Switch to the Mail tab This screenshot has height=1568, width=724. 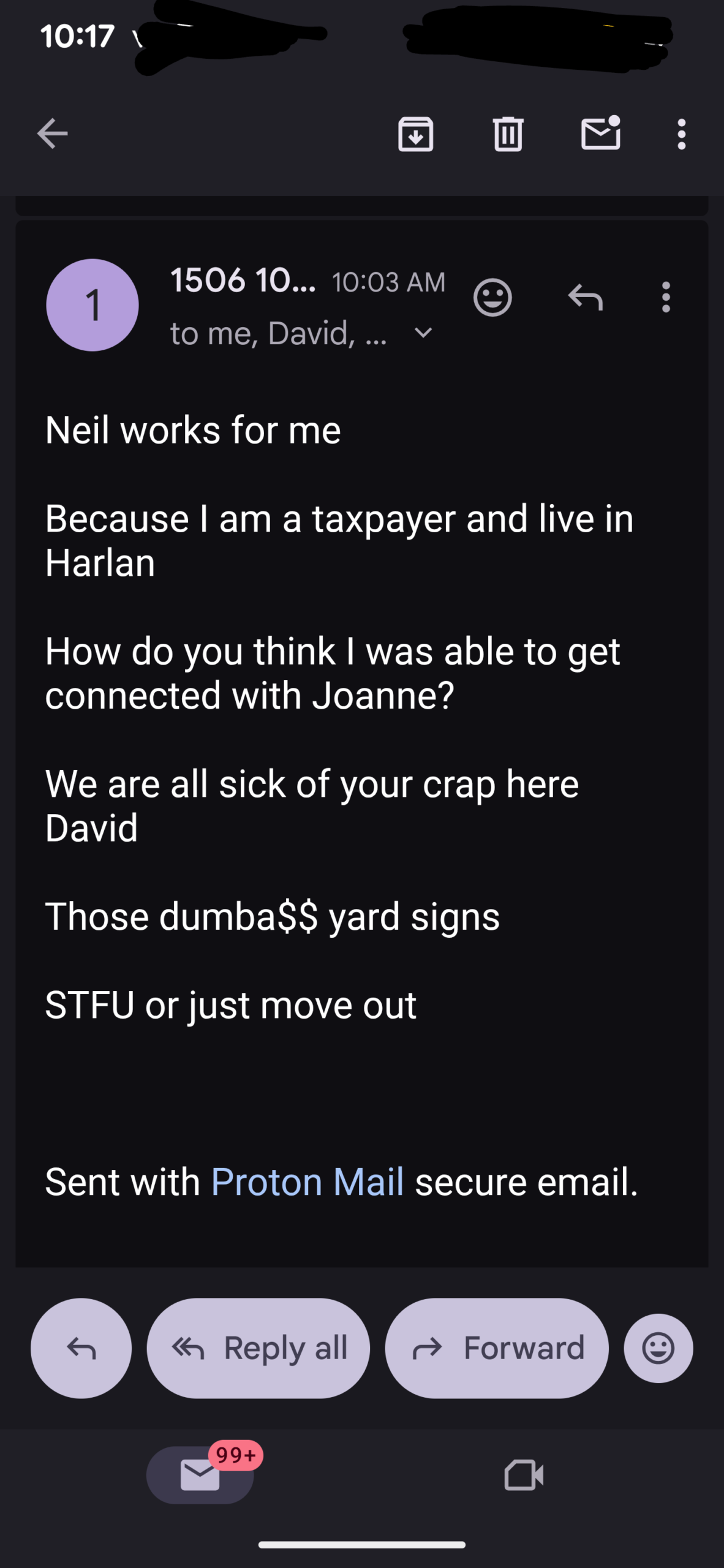(x=200, y=1475)
